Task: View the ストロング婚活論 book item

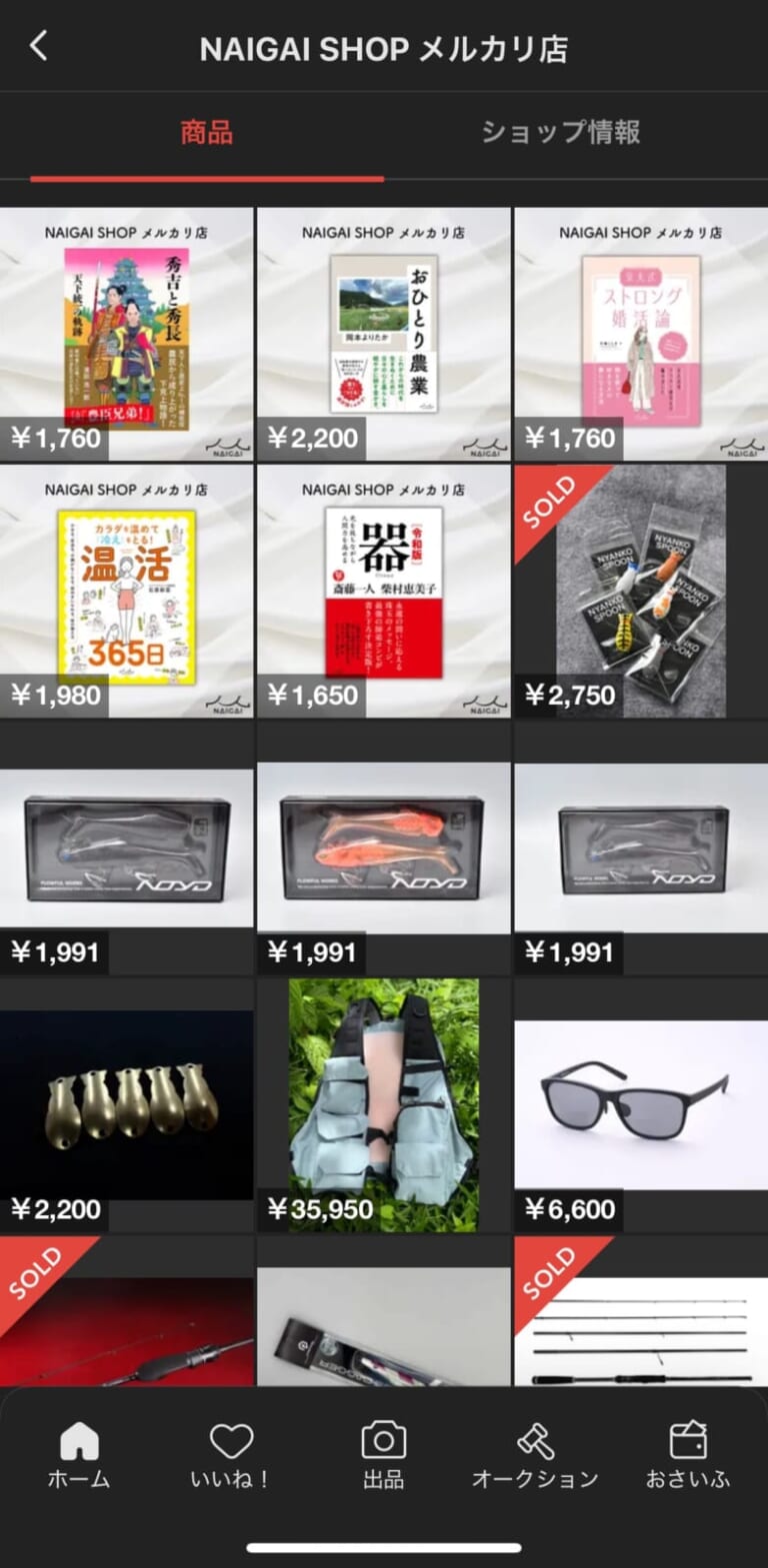Action: point(641,335)
